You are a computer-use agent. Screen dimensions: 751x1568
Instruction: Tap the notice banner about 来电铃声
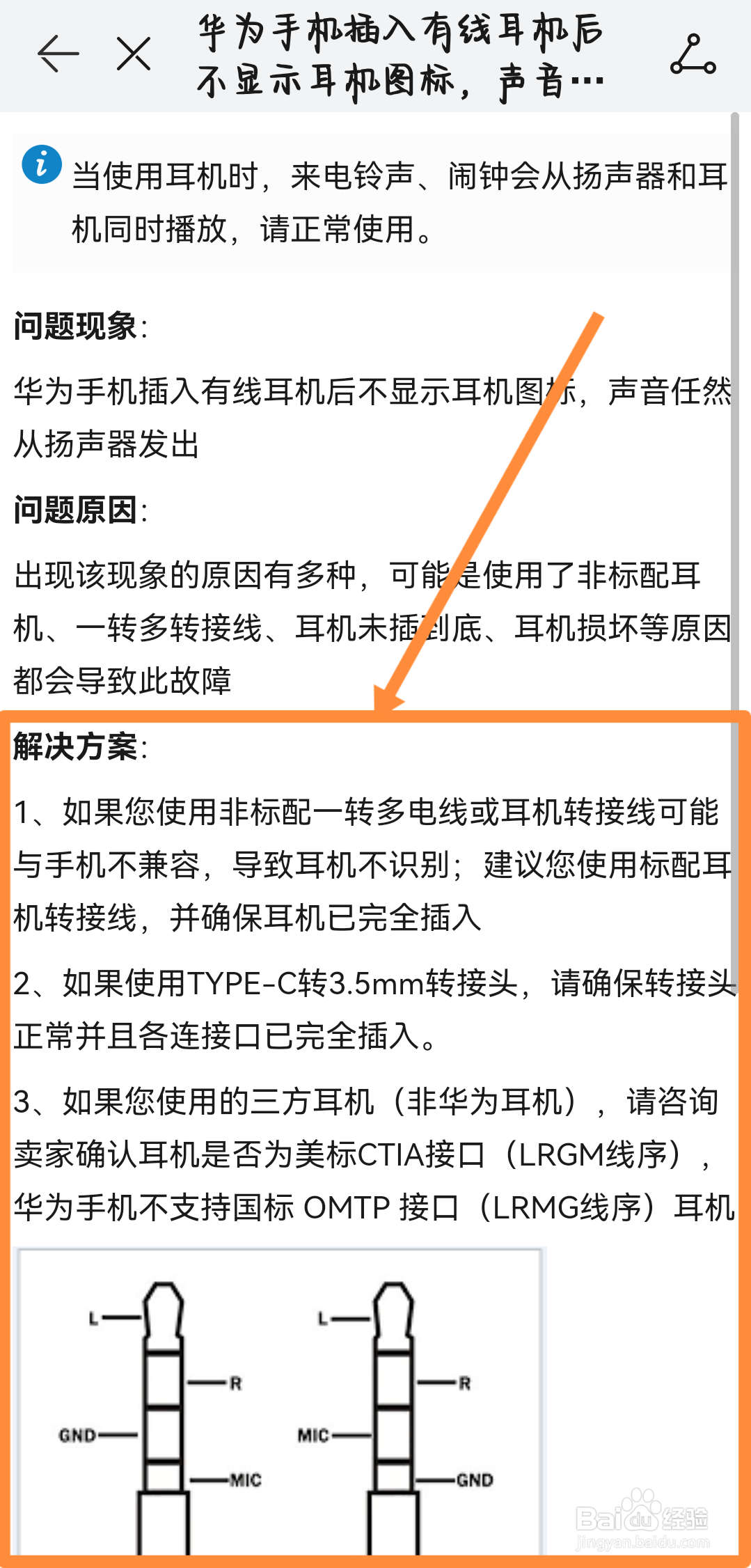point(376,198)
